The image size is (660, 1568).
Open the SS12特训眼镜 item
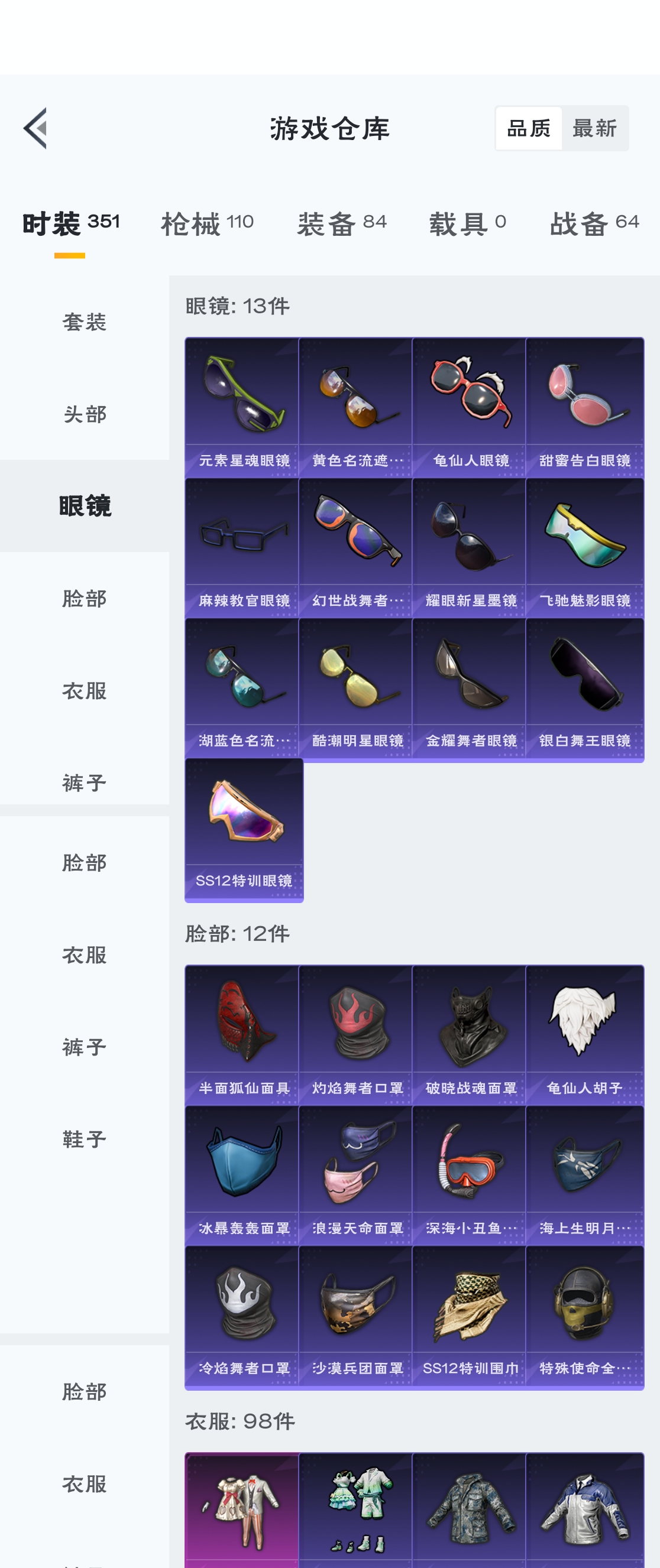(x=244, y=828)
